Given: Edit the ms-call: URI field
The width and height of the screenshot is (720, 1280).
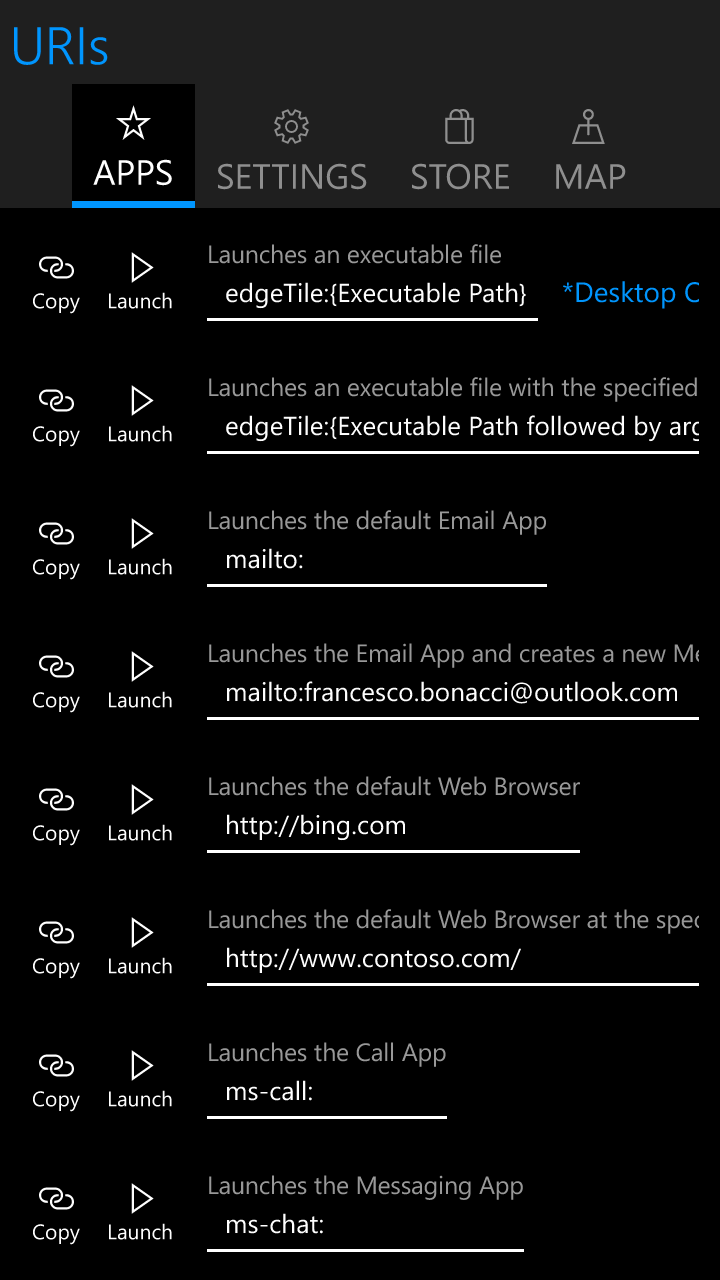Looking at the screenshot, I should pos(326,1092).
